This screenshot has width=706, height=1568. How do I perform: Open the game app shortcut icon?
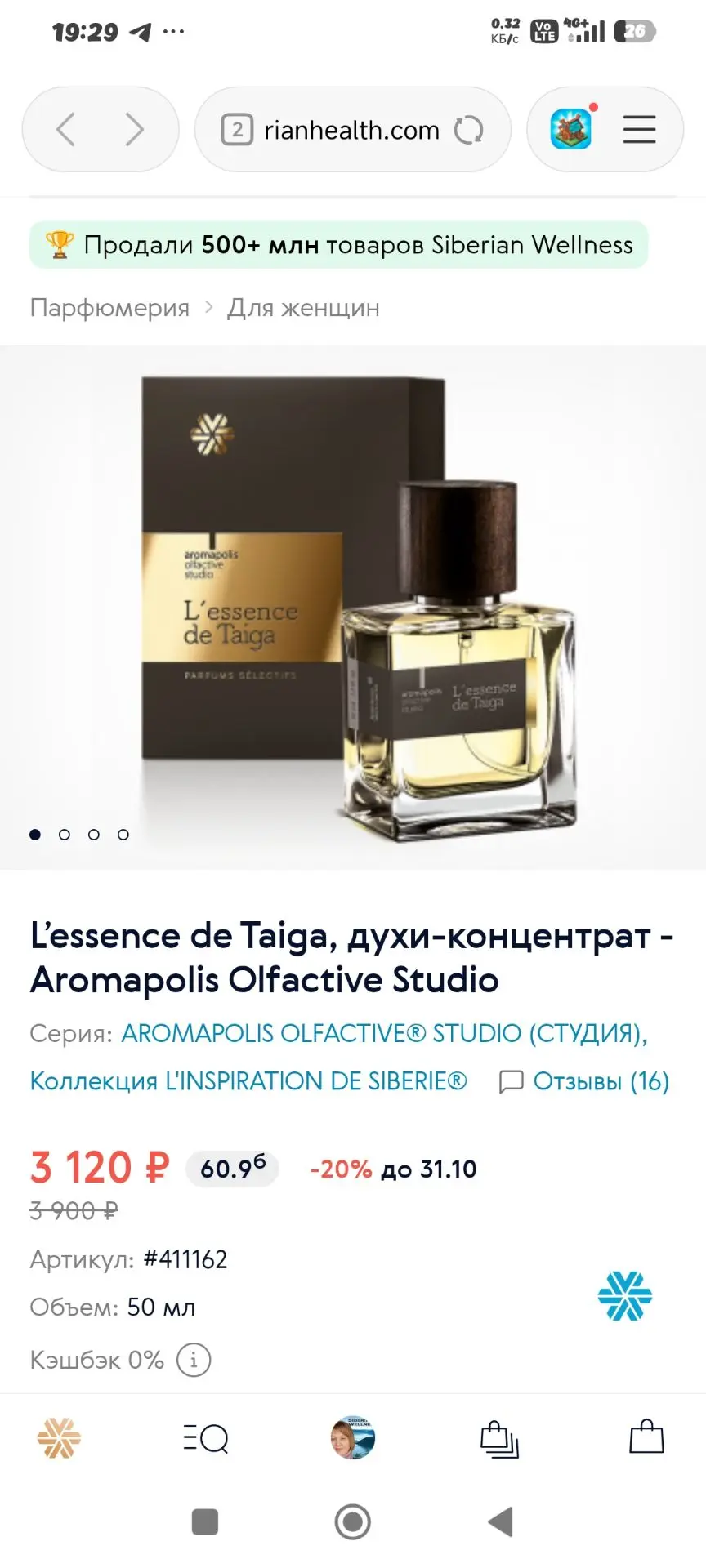click(571, 129)
